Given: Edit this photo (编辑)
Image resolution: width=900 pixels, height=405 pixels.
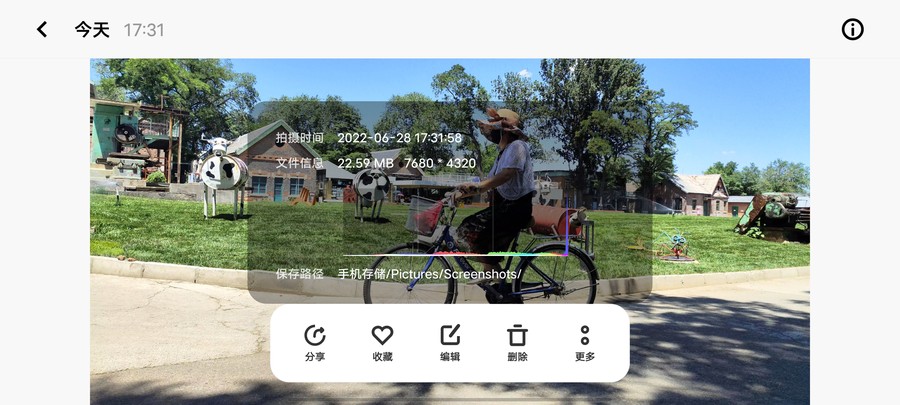Looking at the screenshot, I should point(450,342).
